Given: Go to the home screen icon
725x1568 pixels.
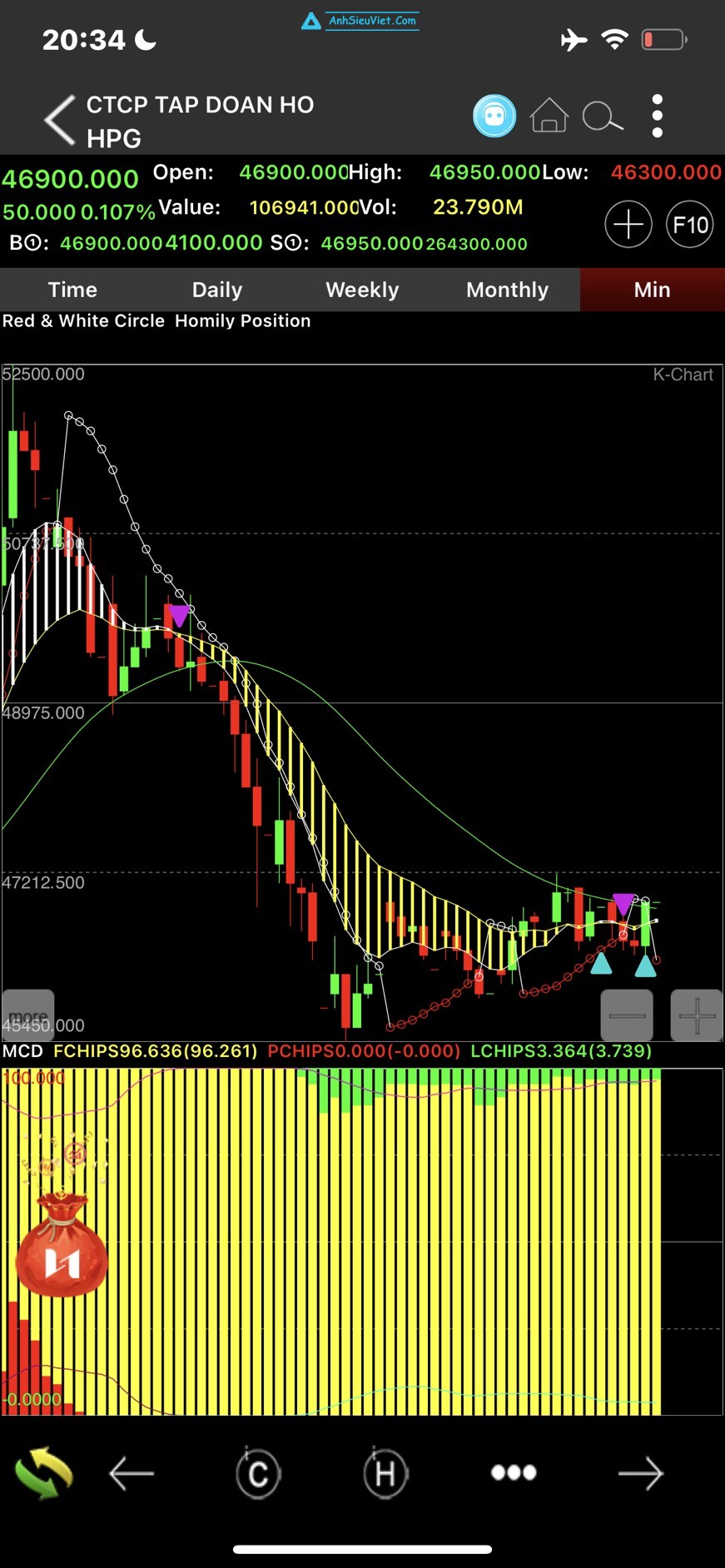Looking at the screenshot, I should [549, 116].
